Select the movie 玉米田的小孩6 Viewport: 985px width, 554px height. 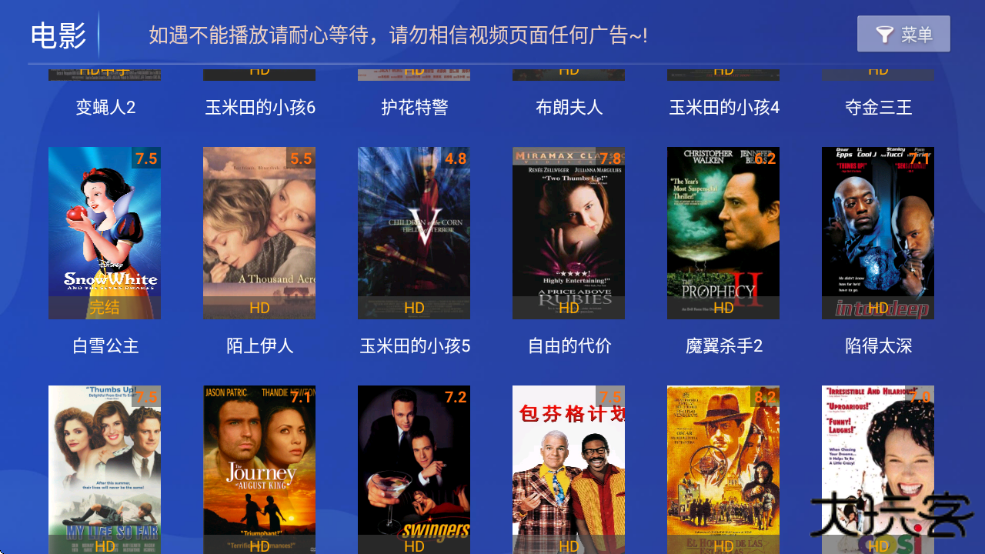pos(260,106)
